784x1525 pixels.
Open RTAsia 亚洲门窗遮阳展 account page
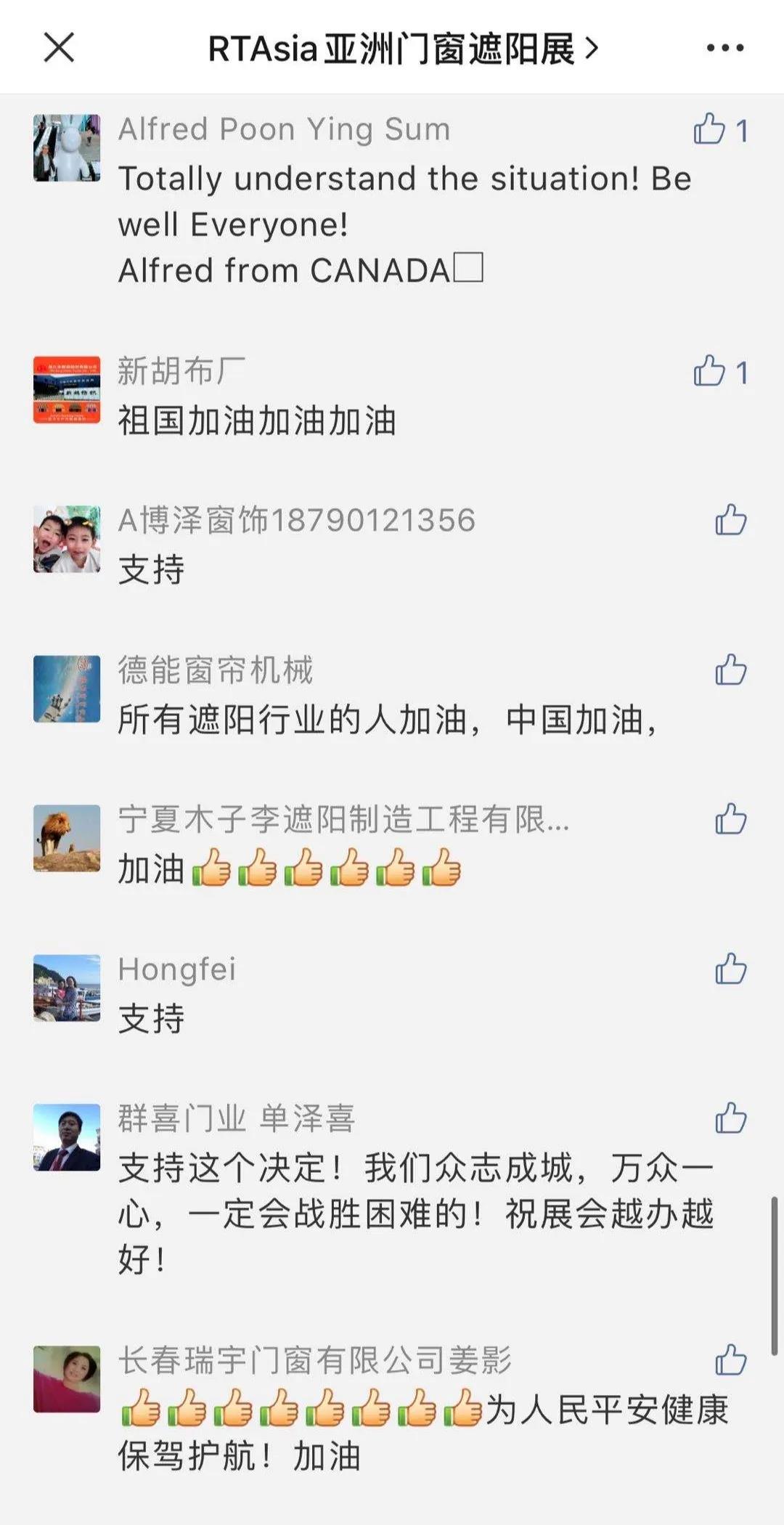403,49
